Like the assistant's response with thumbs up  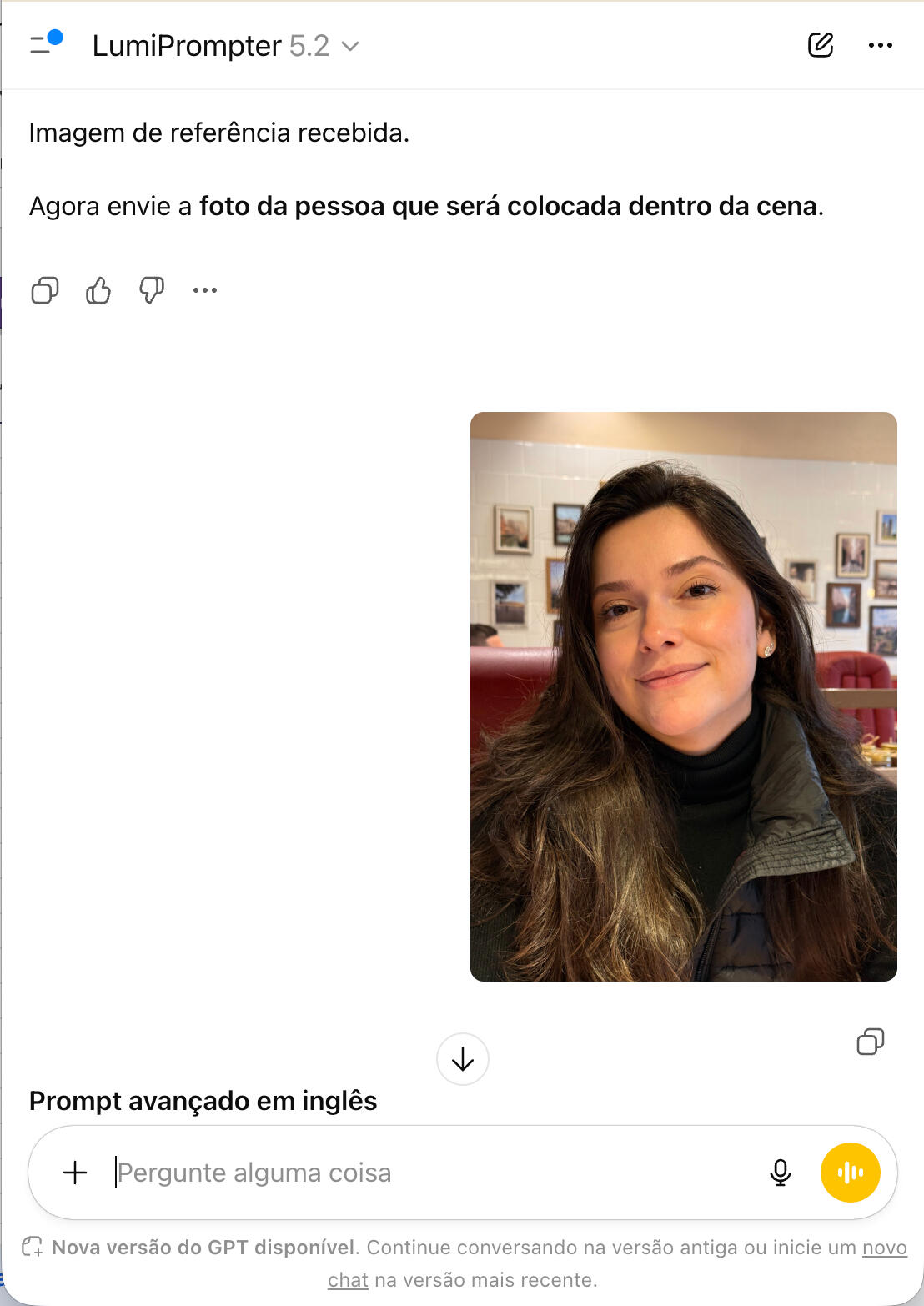coord(98,290)
